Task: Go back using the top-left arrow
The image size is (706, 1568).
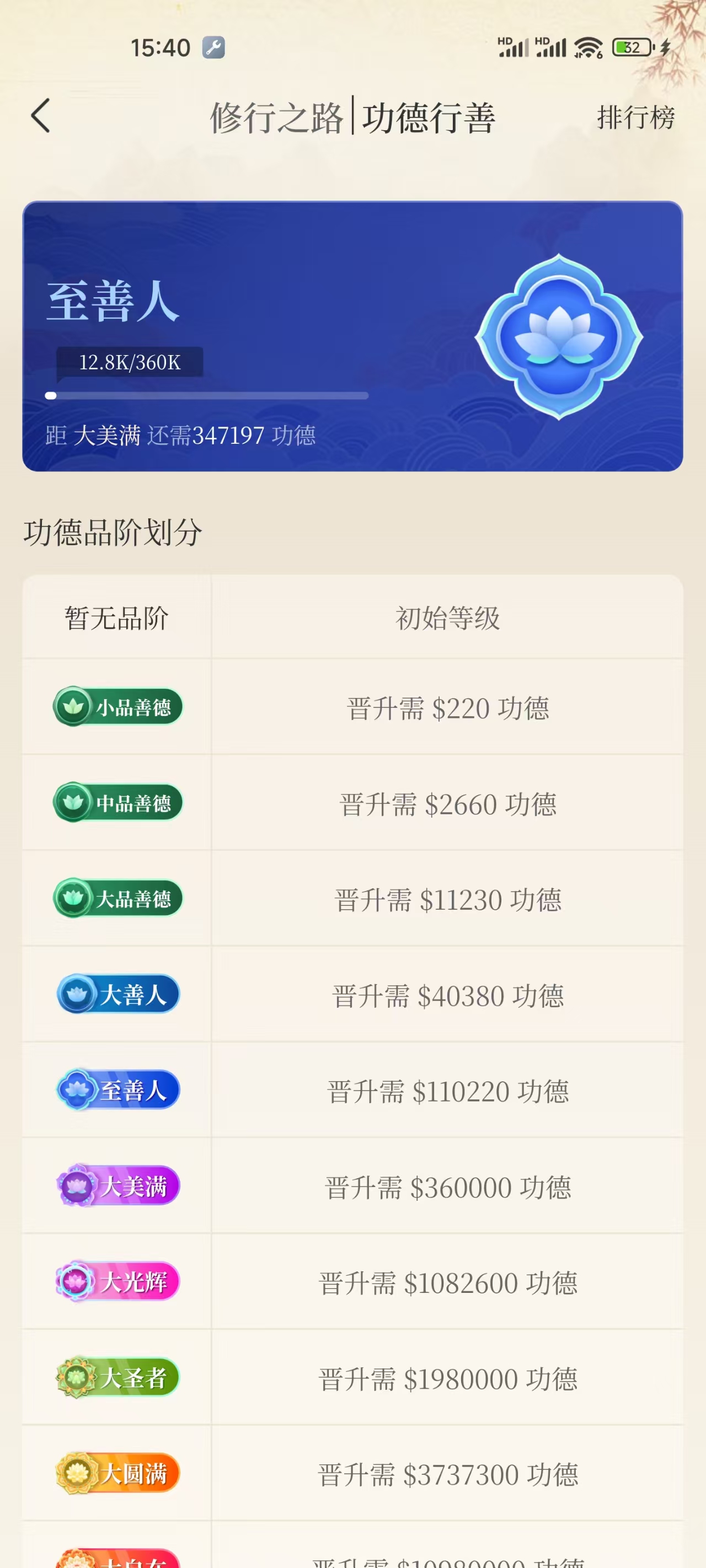Action: [41, 116]
